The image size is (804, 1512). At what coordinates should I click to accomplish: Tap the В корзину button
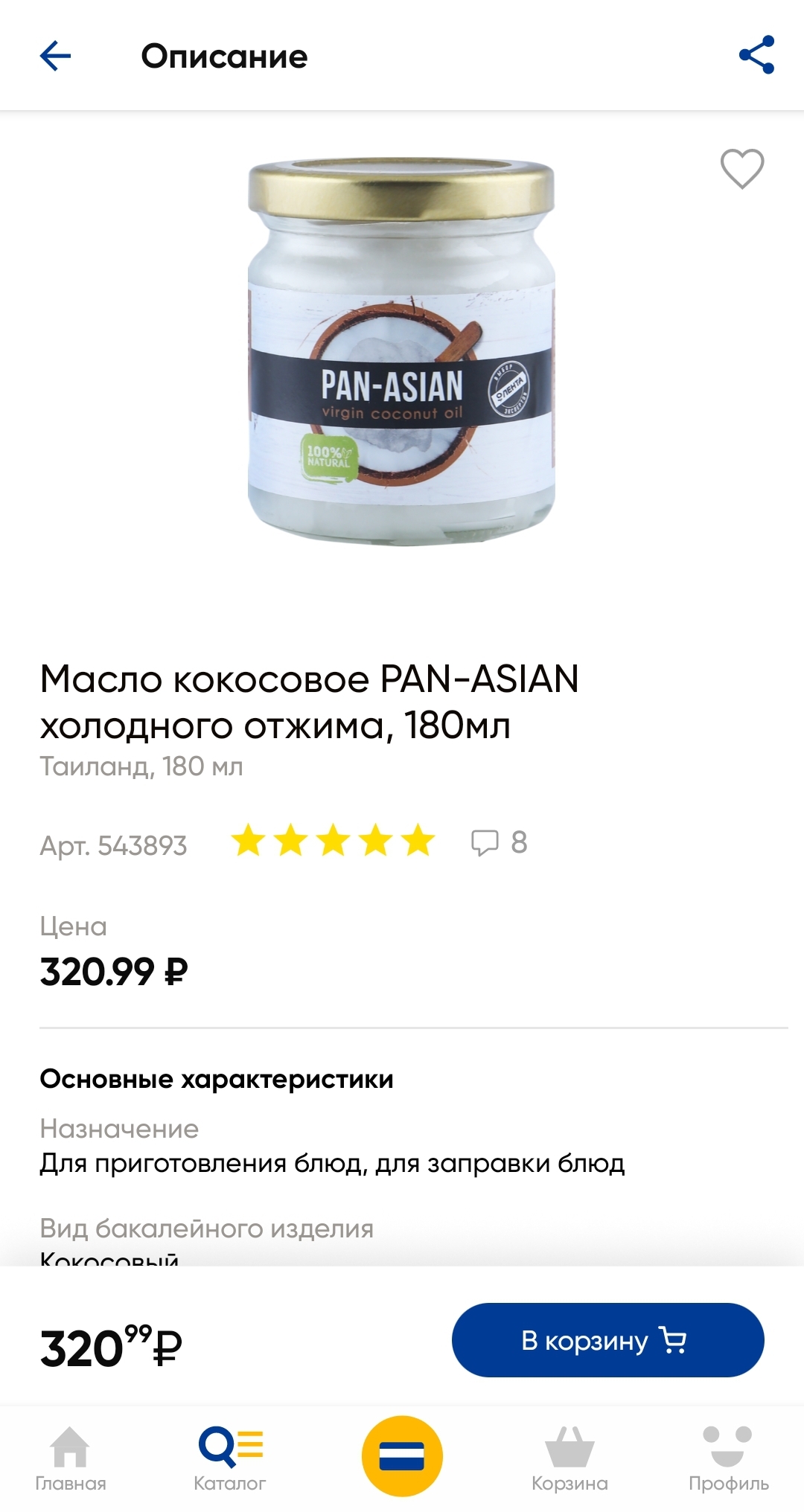[x=607, y=1340]
